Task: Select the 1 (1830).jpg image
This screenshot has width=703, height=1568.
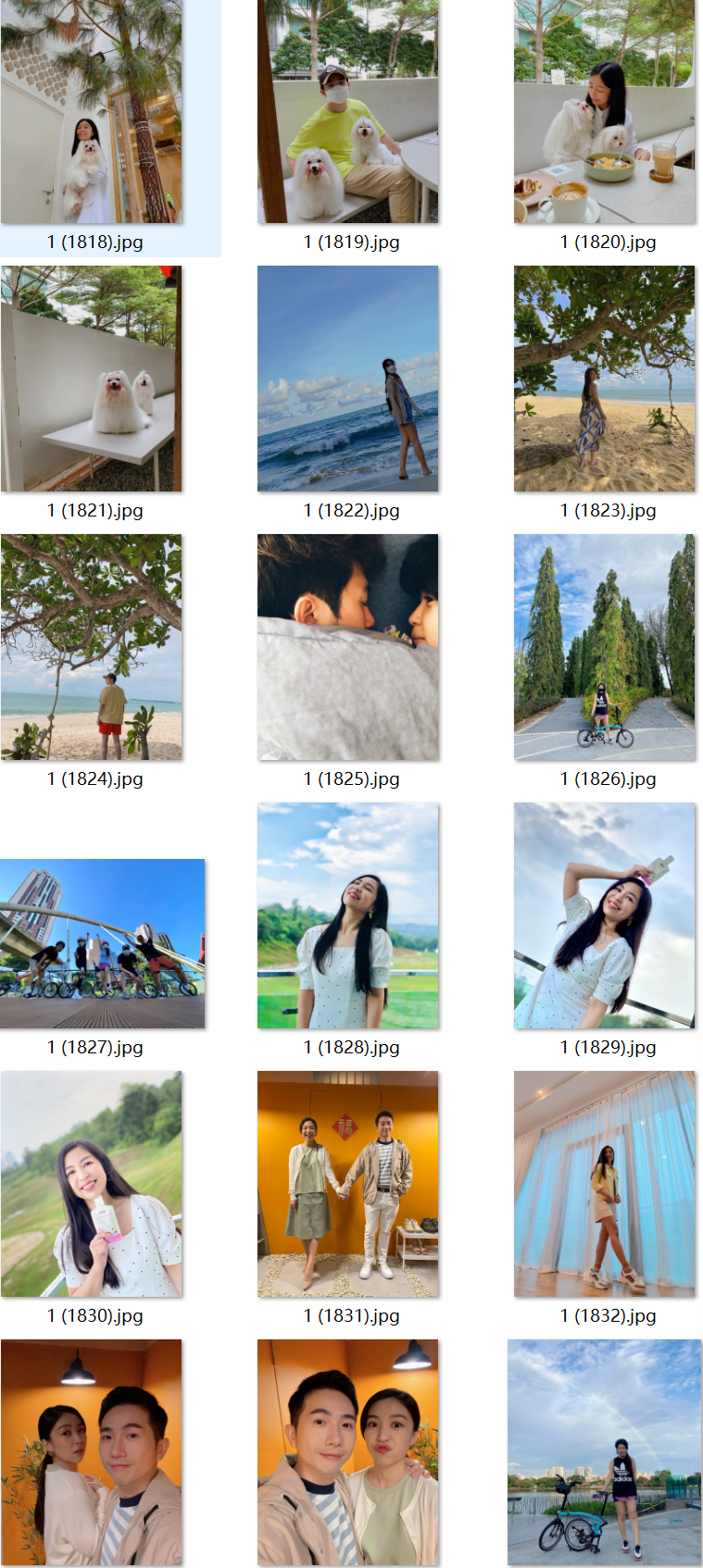Action: pyautogui.click(x=92, y=1184)
